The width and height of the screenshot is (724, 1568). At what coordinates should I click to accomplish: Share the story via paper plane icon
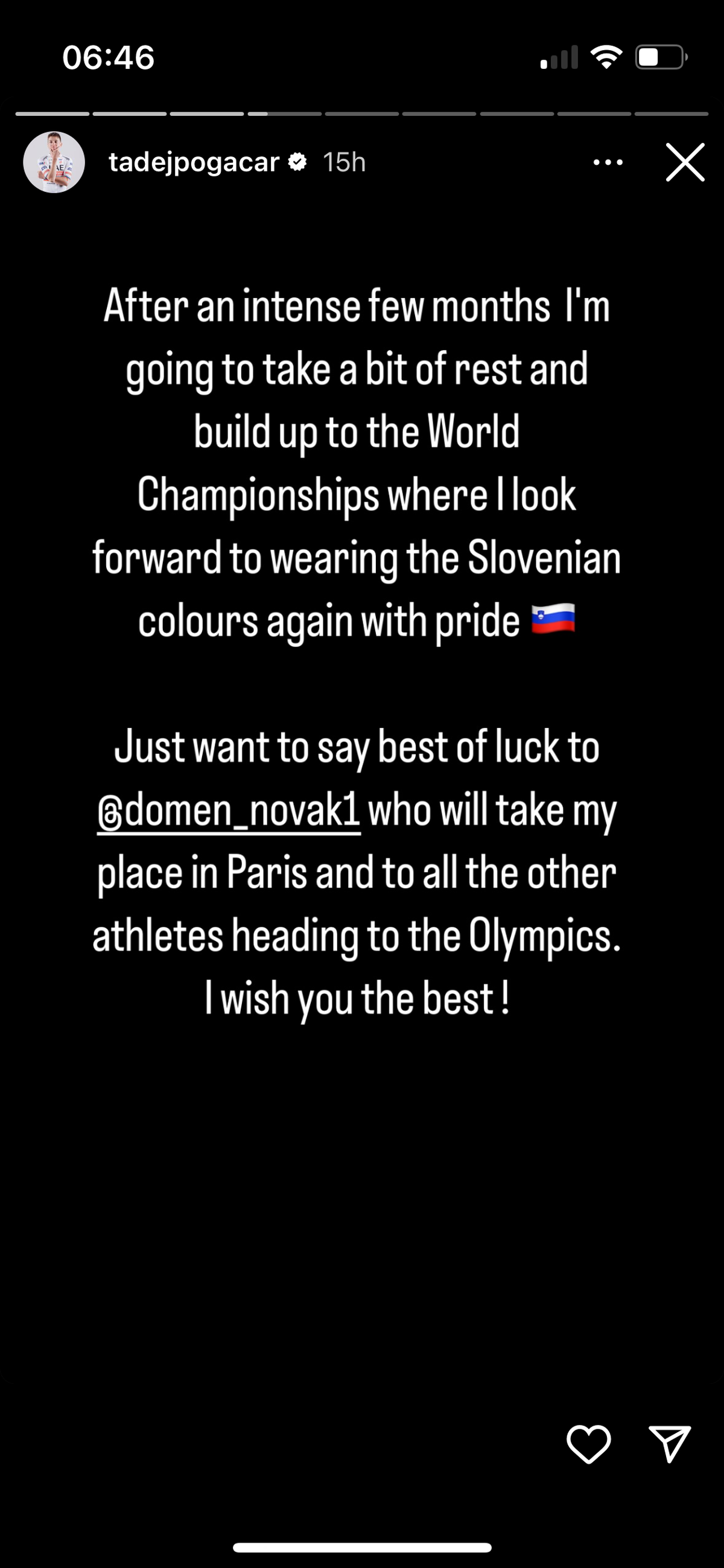(669, 1444)
